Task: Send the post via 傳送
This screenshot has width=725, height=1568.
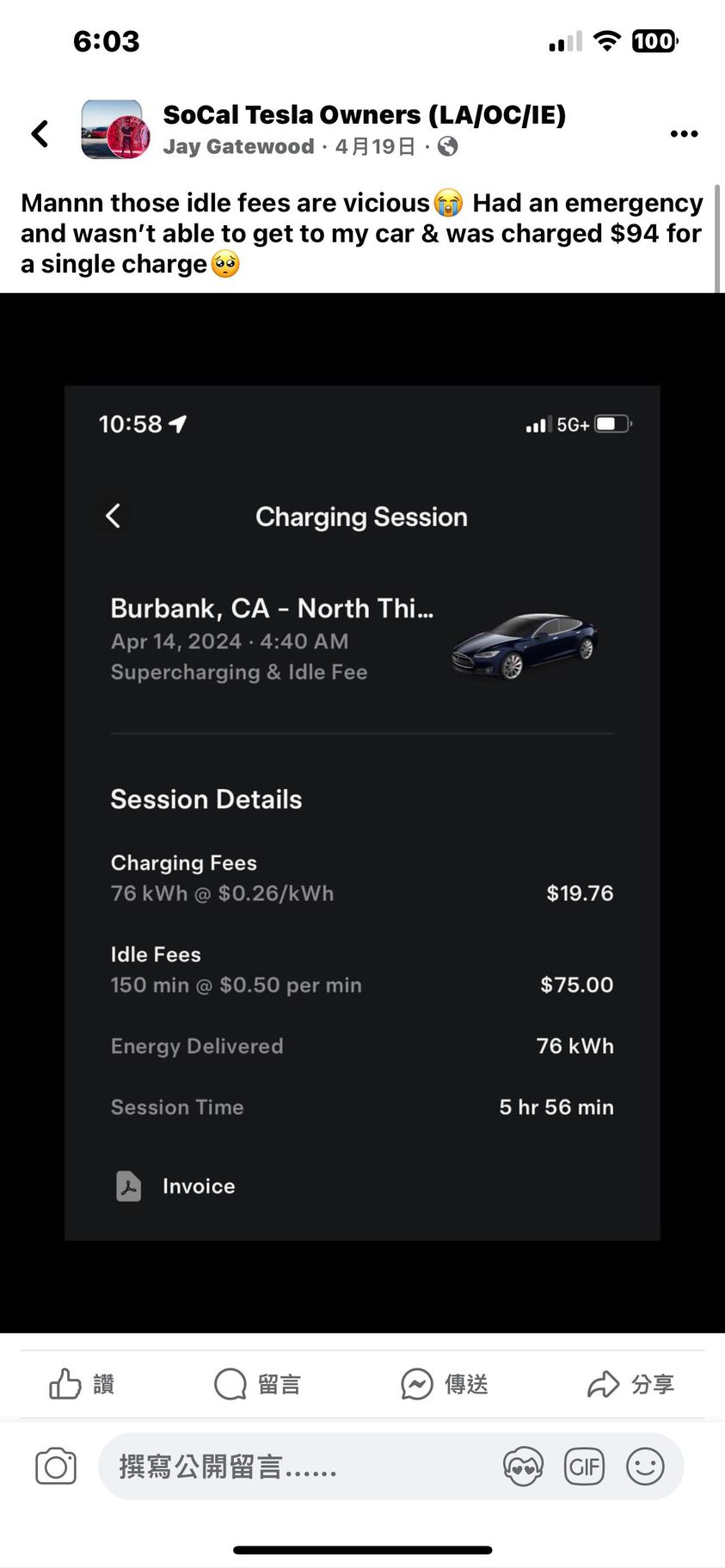Action: 445,1384
